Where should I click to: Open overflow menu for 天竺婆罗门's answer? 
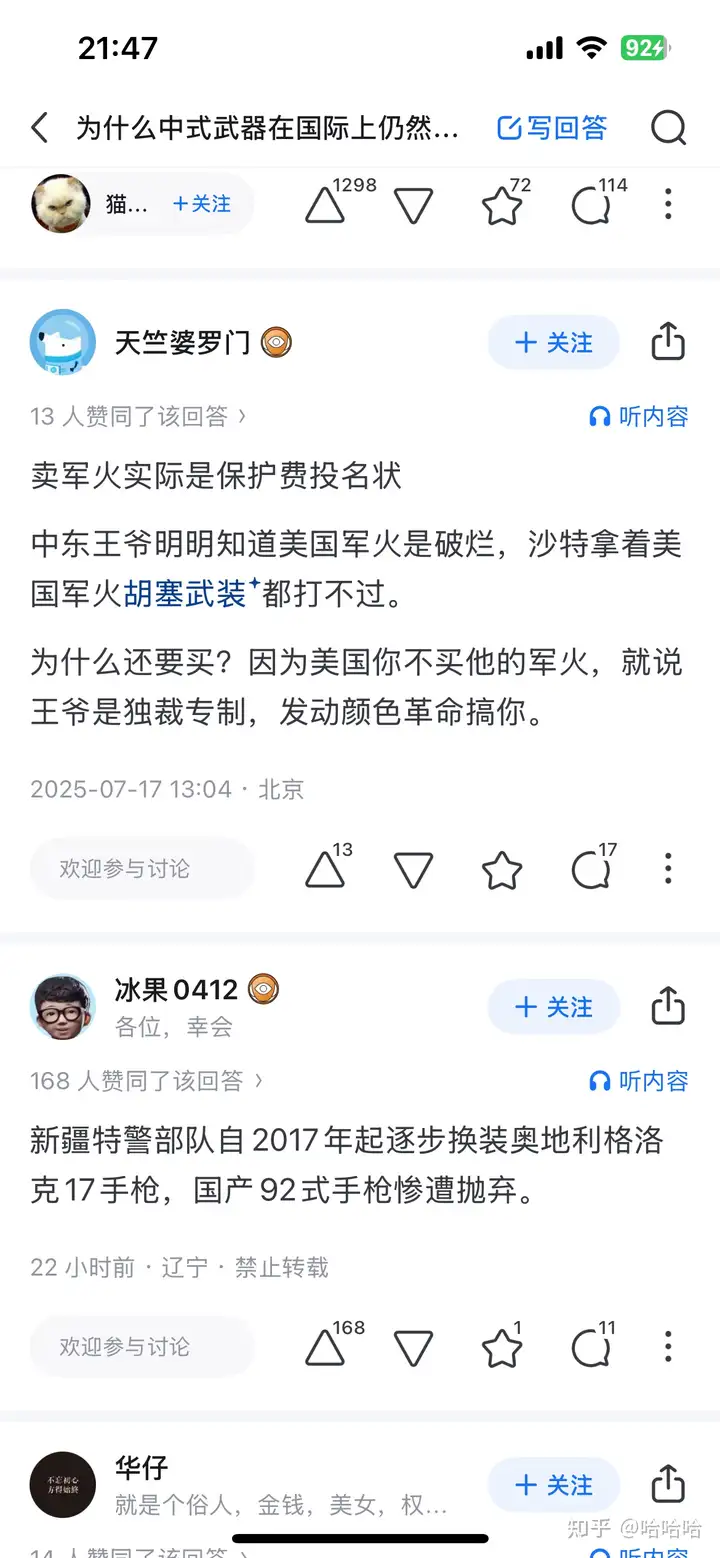[668, 869]
